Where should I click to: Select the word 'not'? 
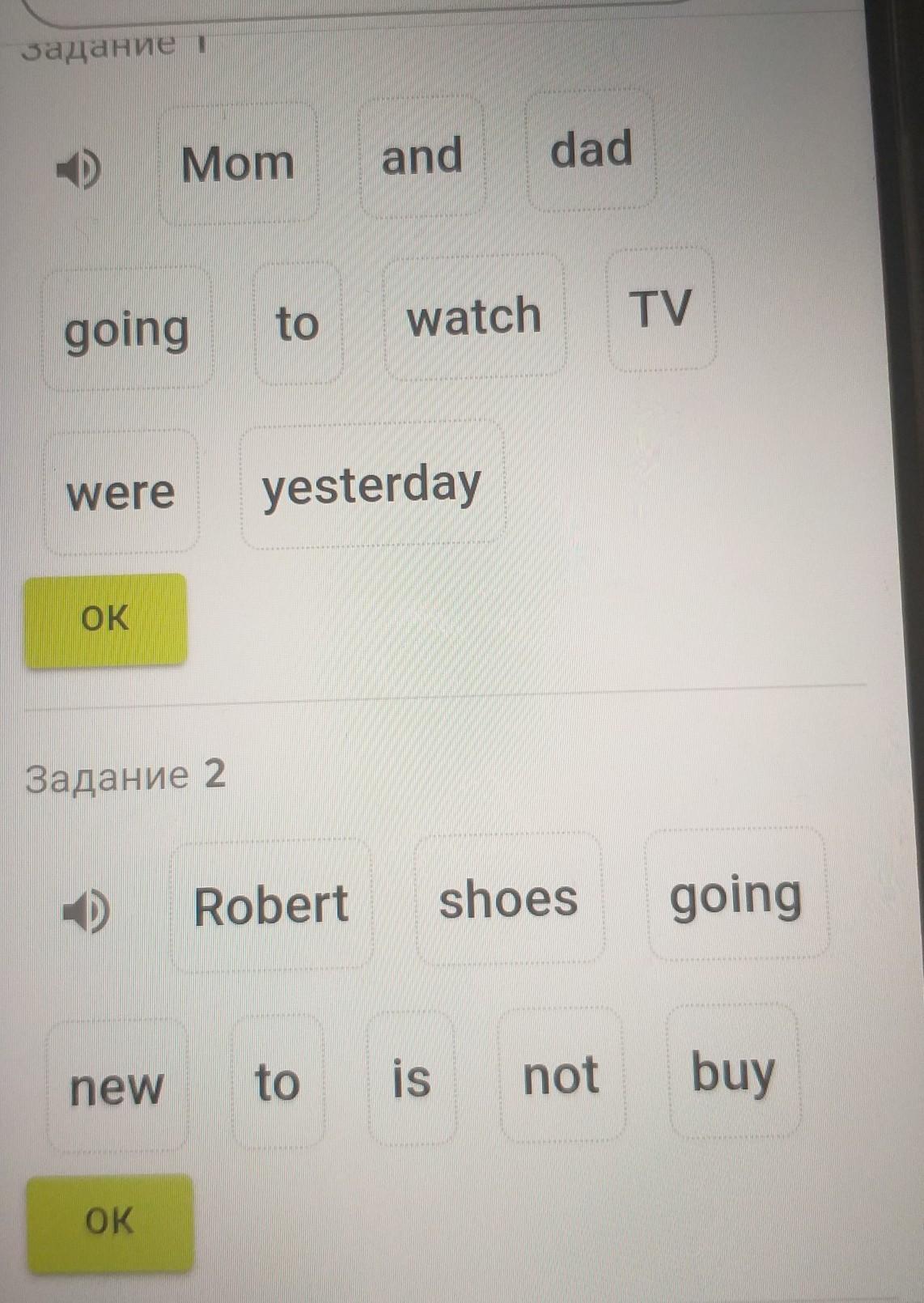tap(561, 1076)
